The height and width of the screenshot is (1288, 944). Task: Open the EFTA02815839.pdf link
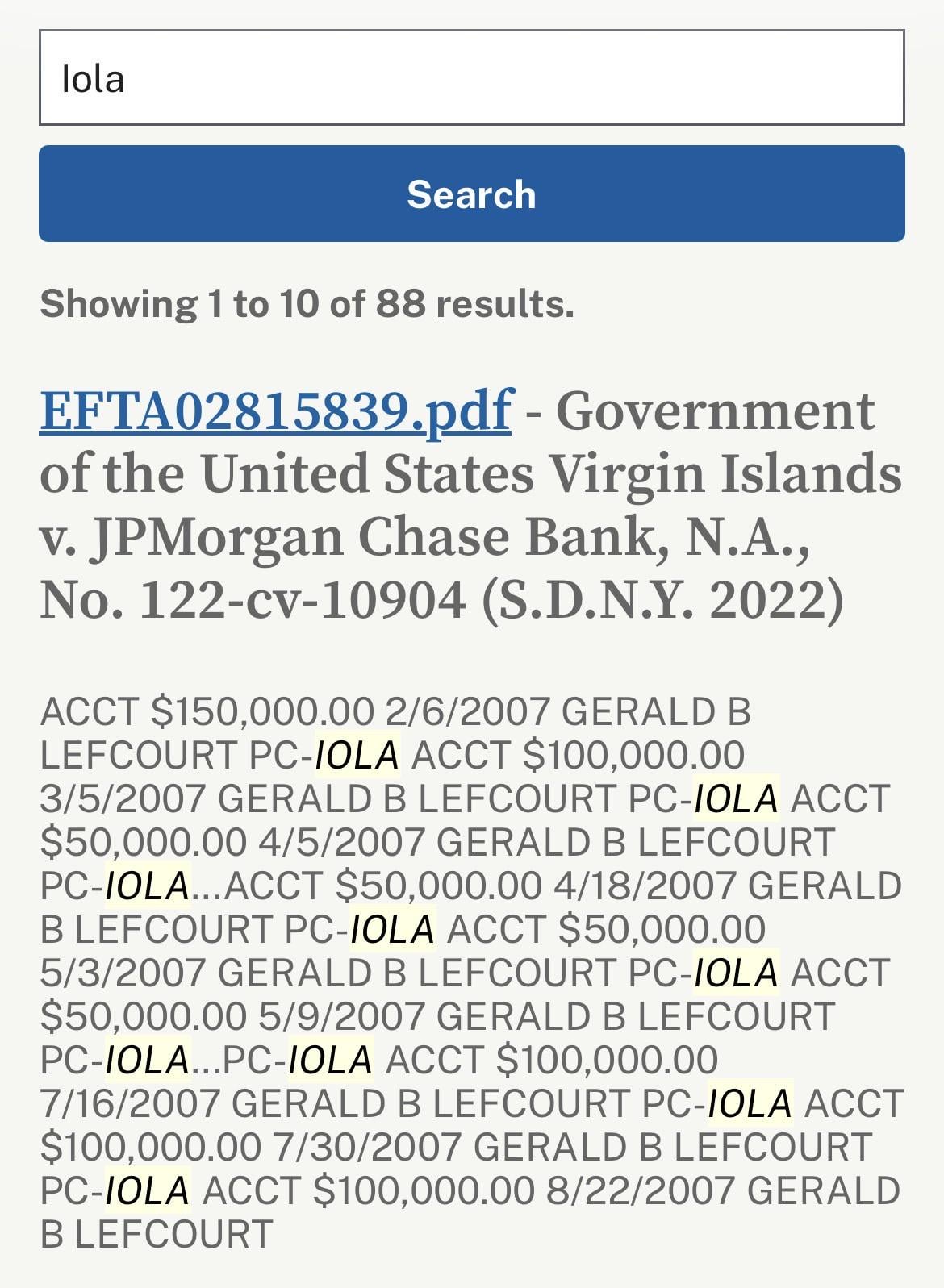[x=275, y=411]
